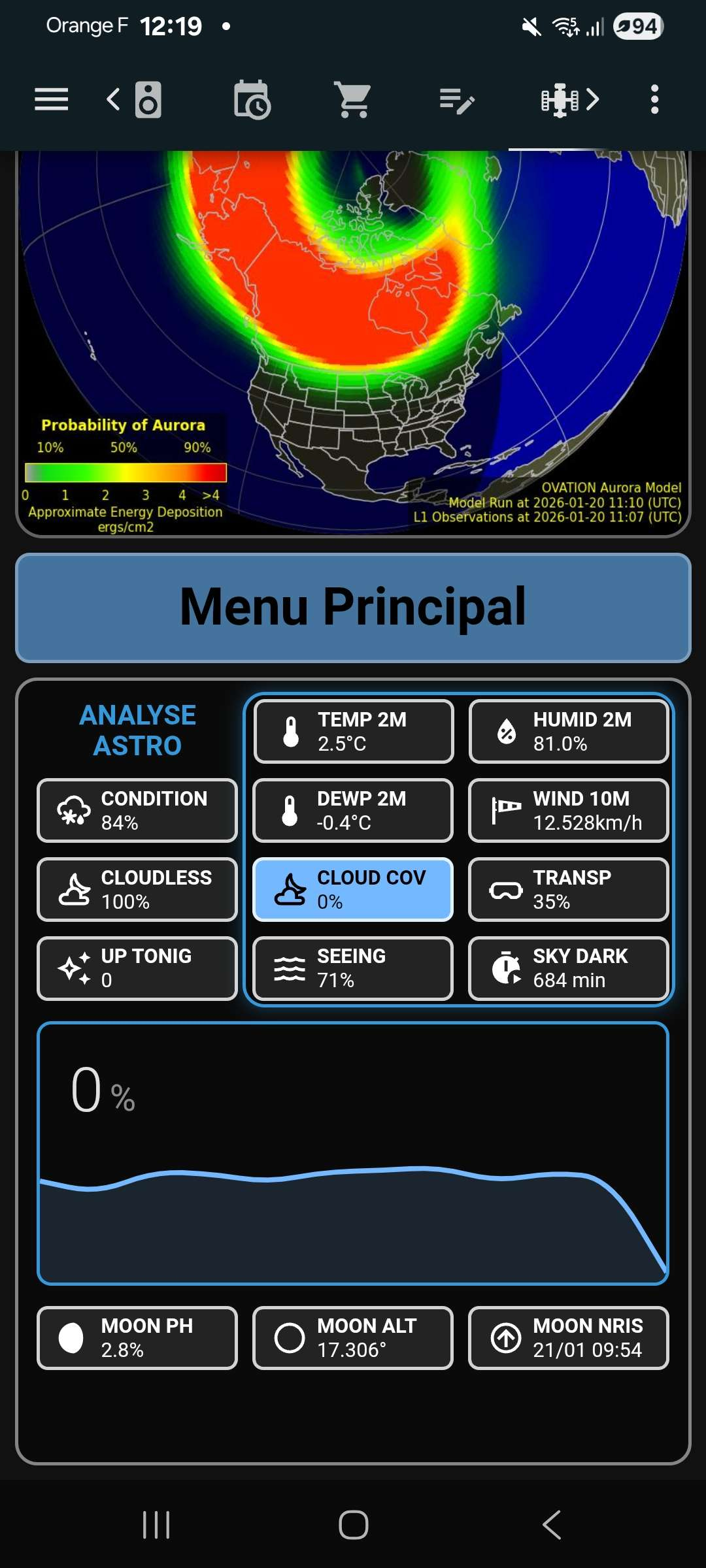This screenshot has height=1568, width=706.
Task: Select the HUMID 2M tile
Action: [x=569, y=731]
